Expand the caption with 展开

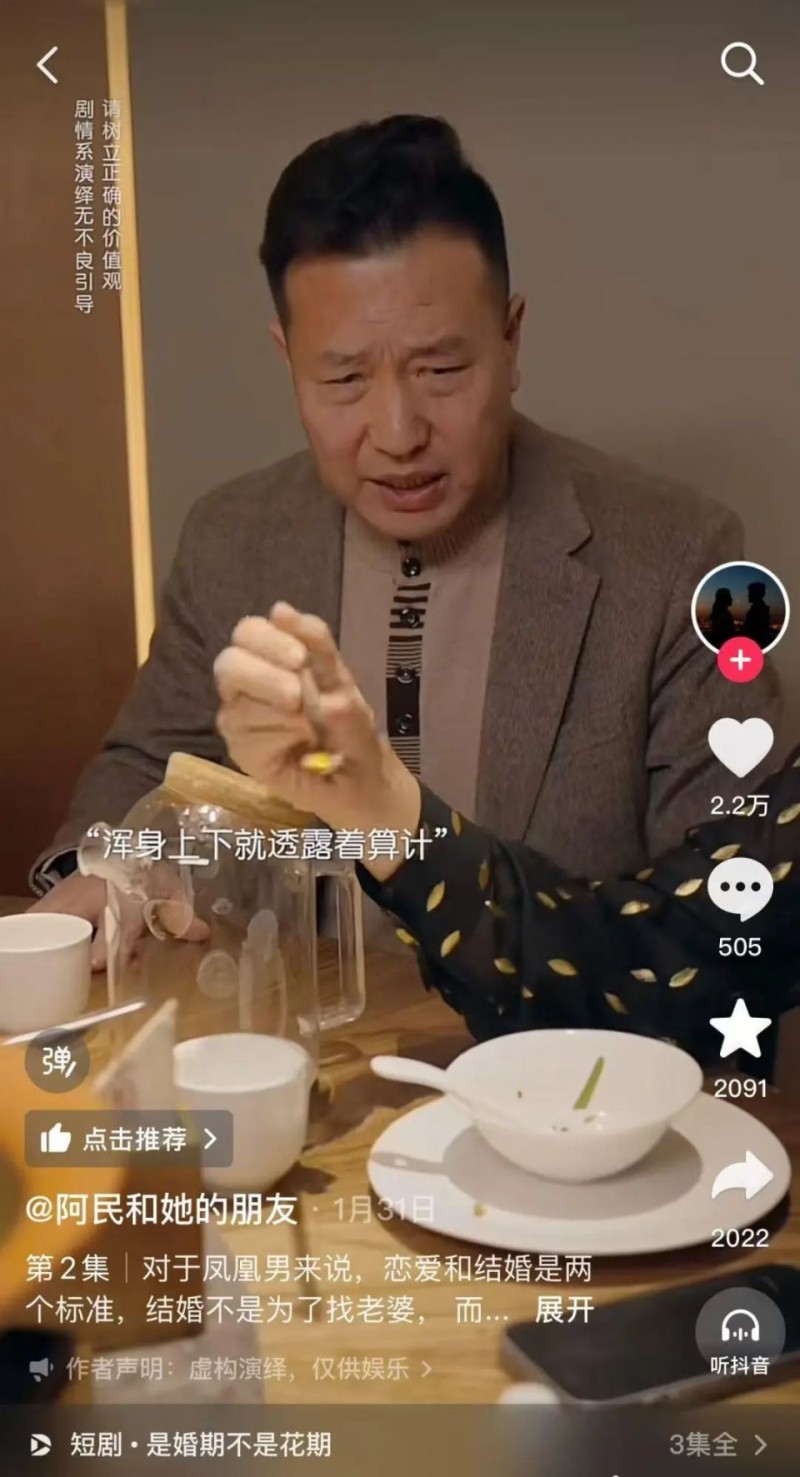[x=565, y=1310]
